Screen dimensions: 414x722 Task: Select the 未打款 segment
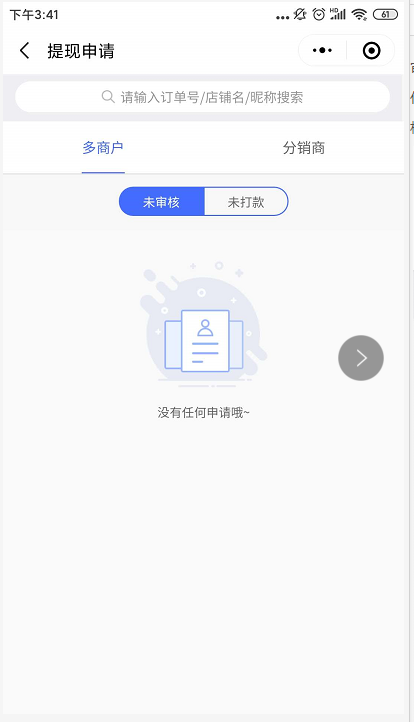point(246,201)
